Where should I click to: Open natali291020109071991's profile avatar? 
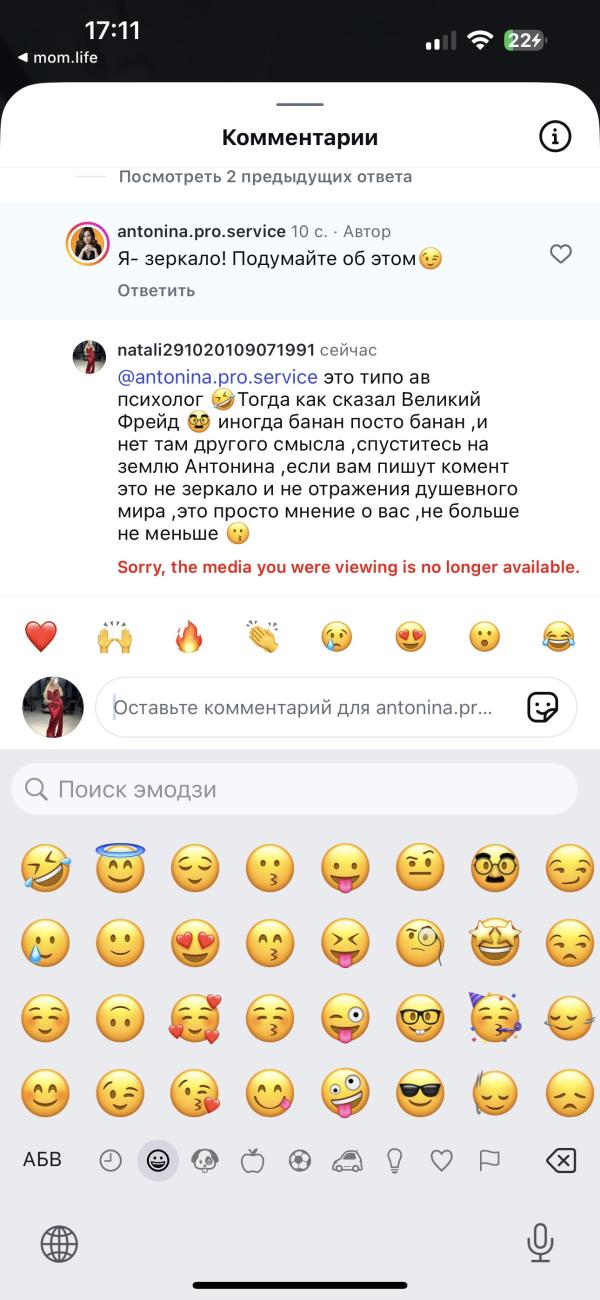tap(89, 357)
